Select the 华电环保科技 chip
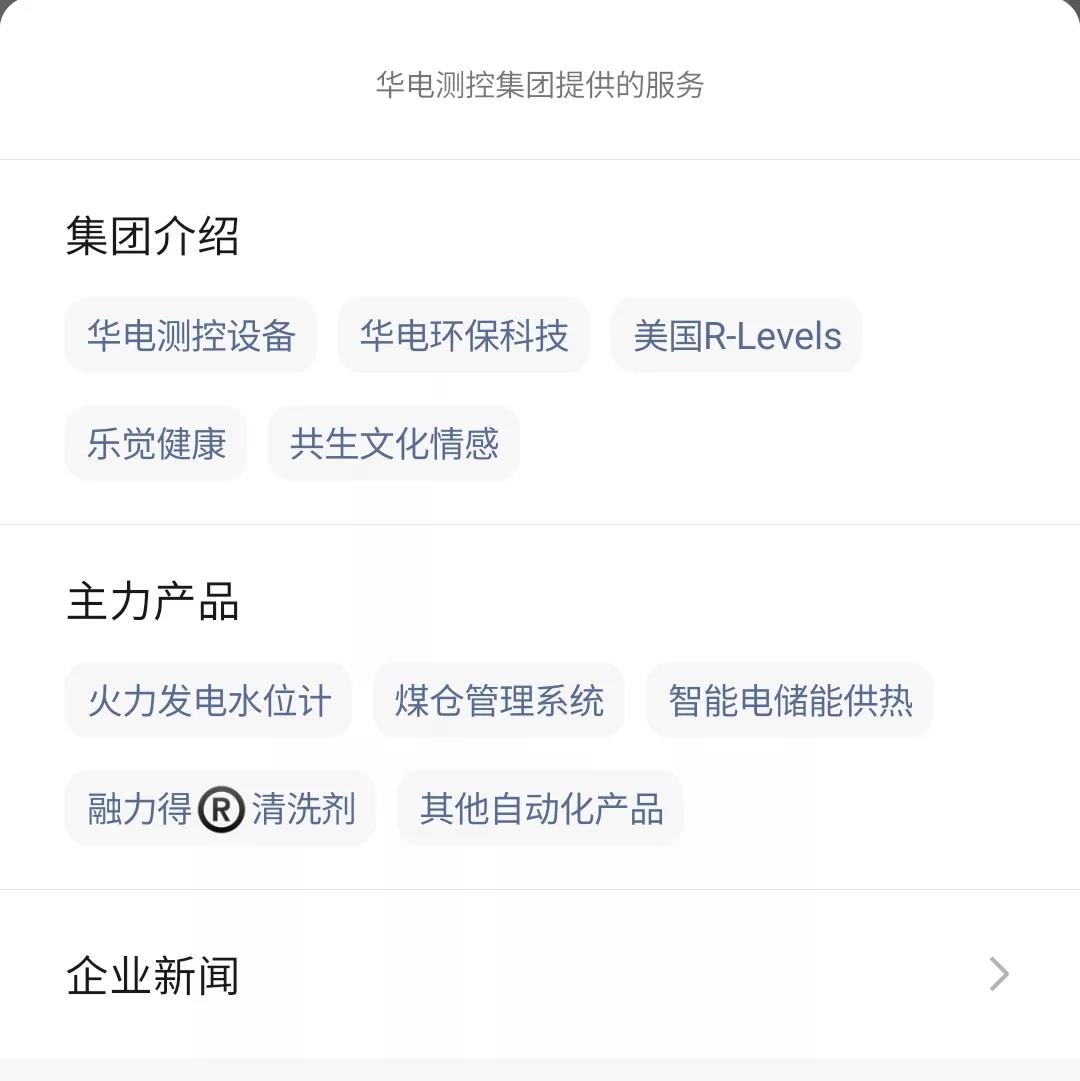Screen dimensions: 1080x1081 pos(464,336)
